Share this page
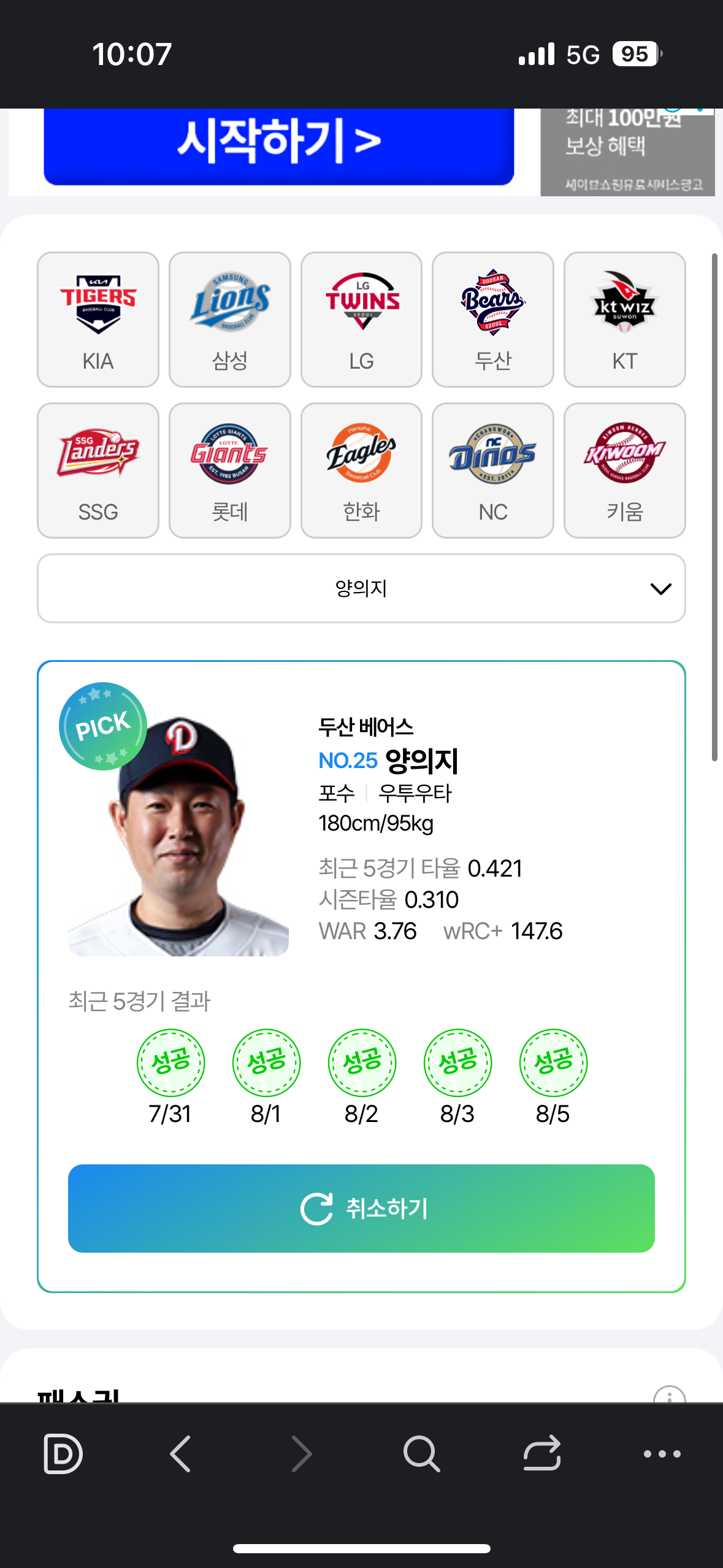The width and height of the screenshot is (723, 1568). [x=542, y=1453]
